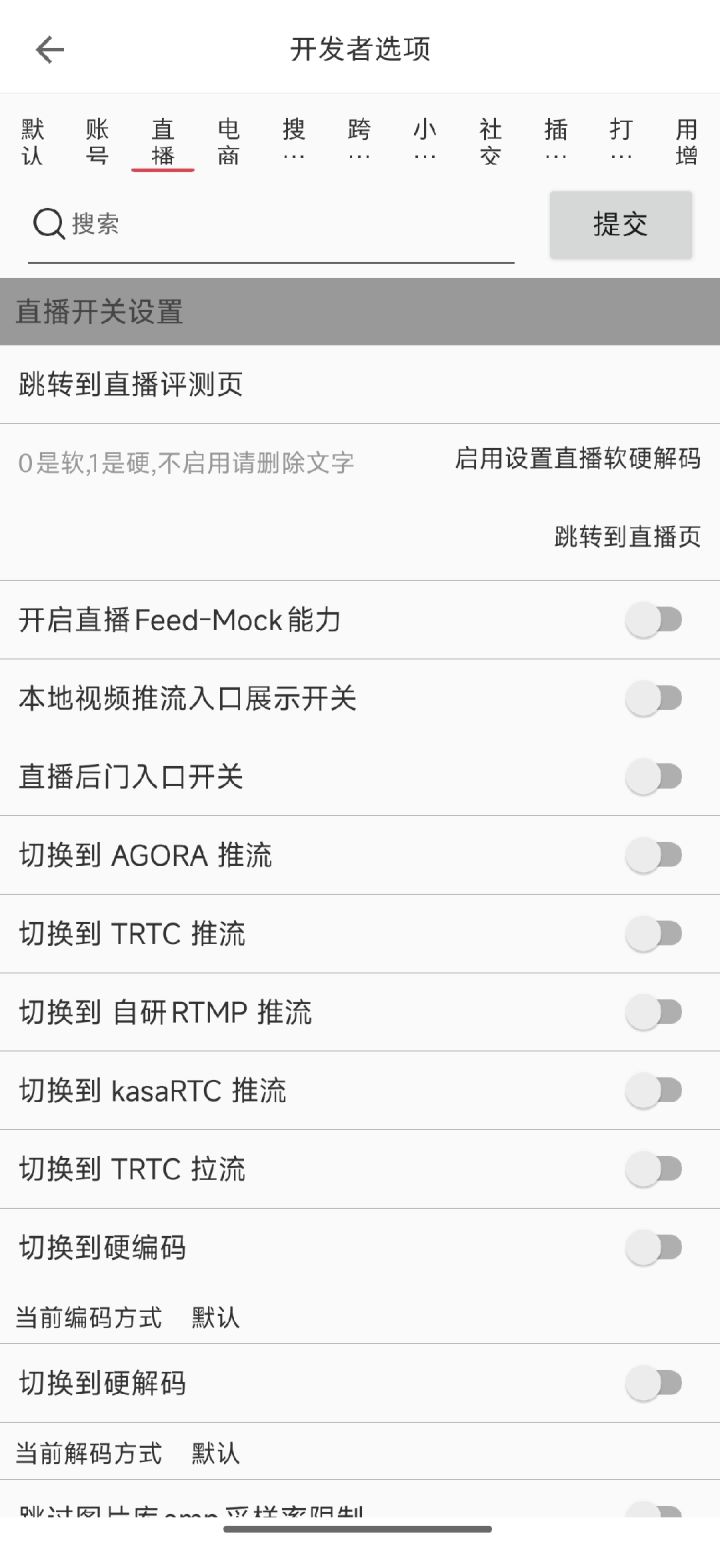
Task: Switch to the 账号 tab
Action: (98, 142)
